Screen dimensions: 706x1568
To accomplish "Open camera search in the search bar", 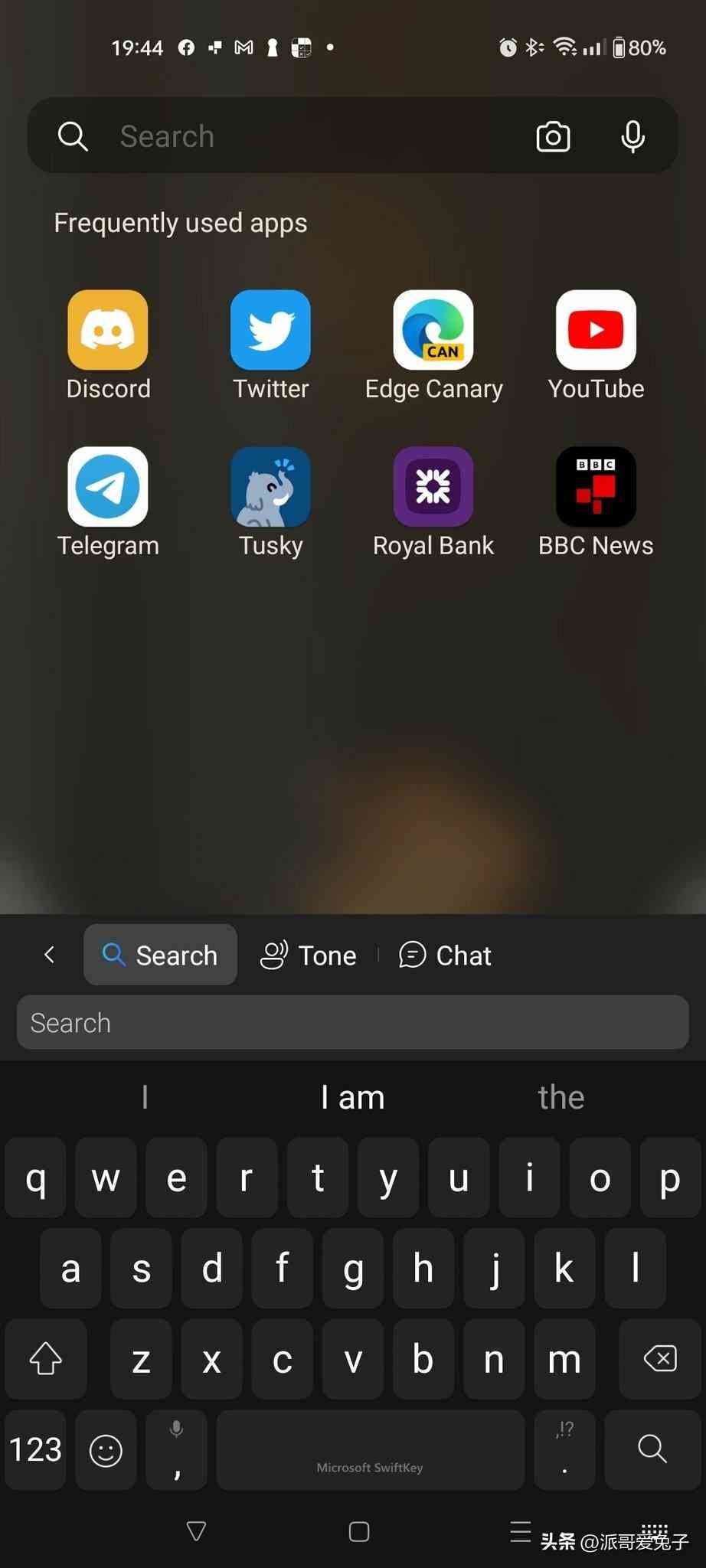I will 553,137.
